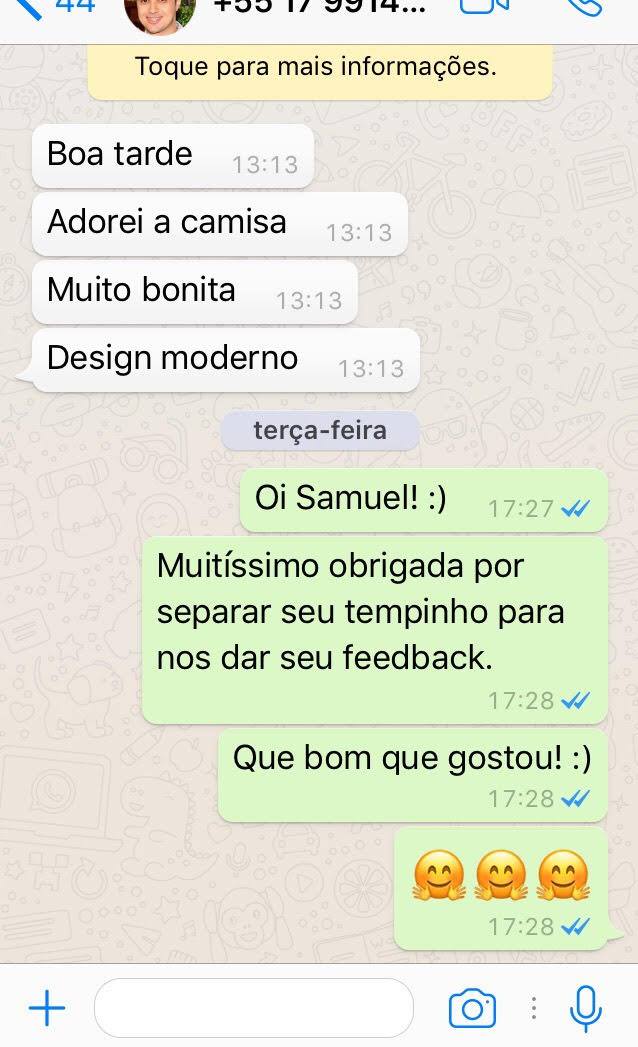
Task: Focus the message text field
Action: (253, 1008)
